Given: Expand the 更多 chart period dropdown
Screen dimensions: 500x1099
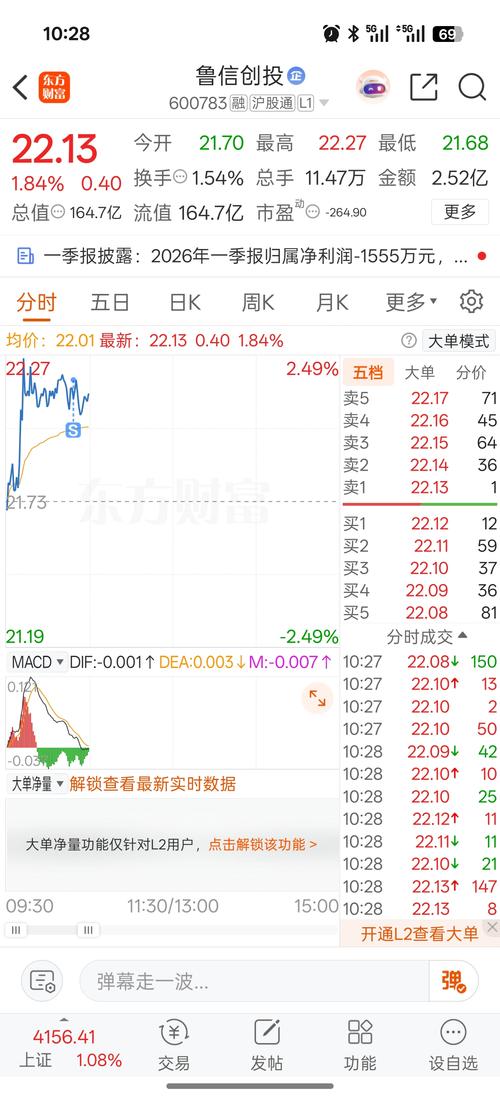Looking at the screenshot, I should pyautogui.click(x=411, y=303).
